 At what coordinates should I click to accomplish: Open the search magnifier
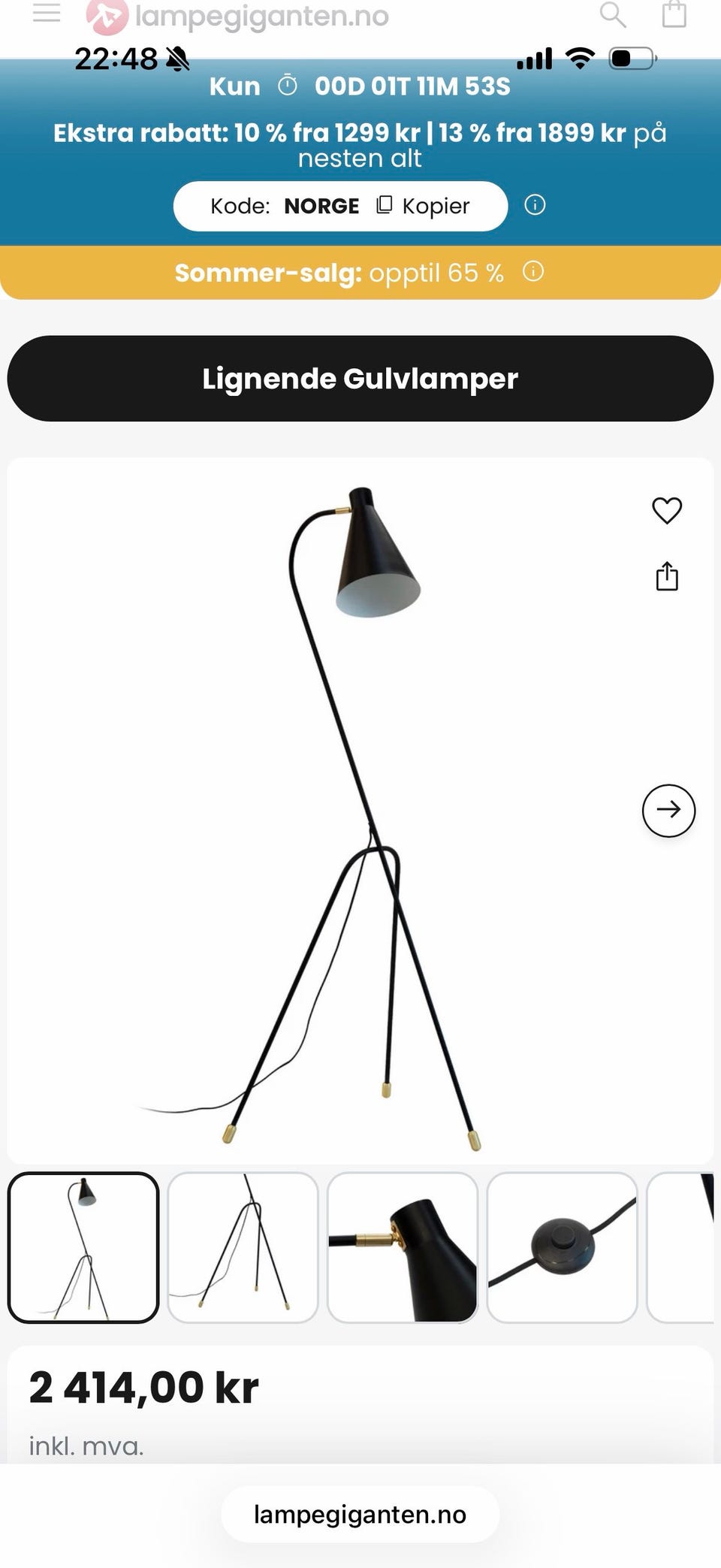613,14
